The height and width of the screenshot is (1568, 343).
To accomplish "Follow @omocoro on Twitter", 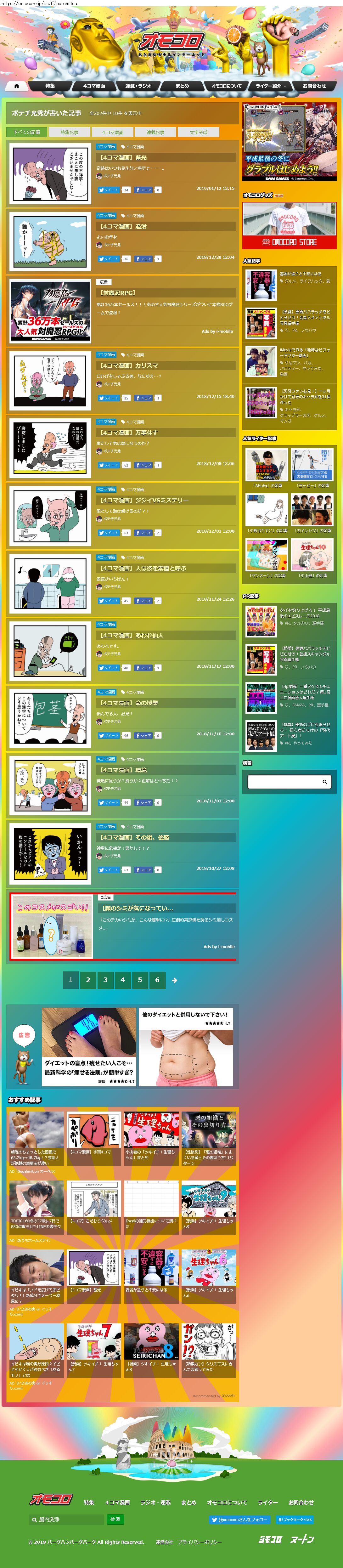I will 239,1519.
